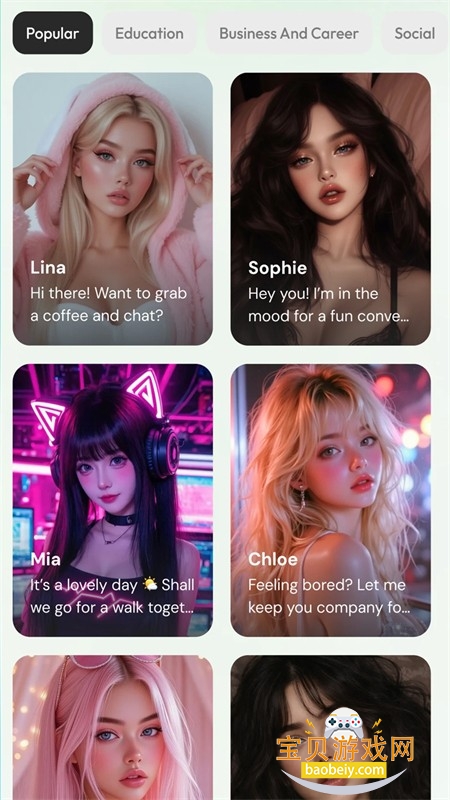Choose the Chloe character card
The height and width of the screenshot is (800, 450).
click(x=331, y=500)
